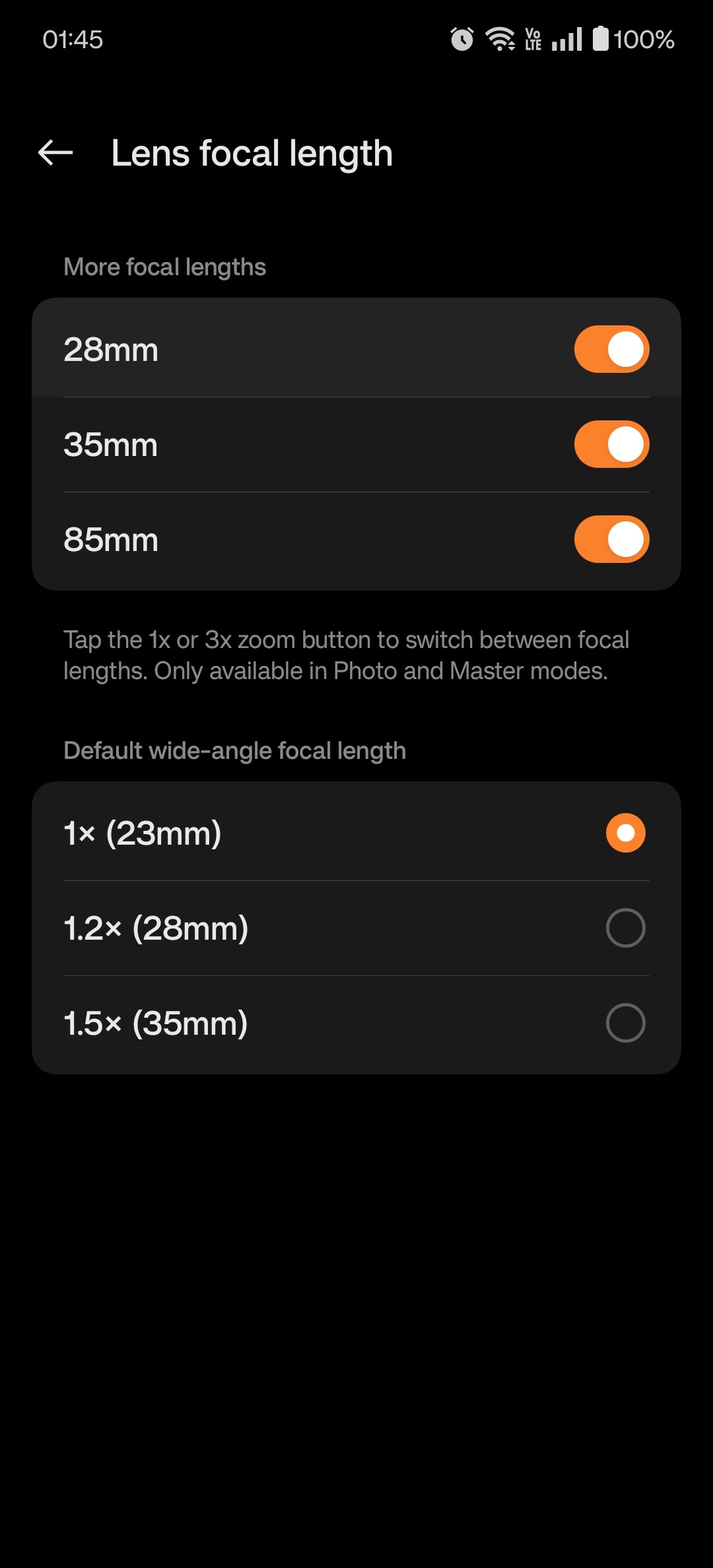Turn off the 35mm focal length
713x1568 pixels.
coord(611,444)
